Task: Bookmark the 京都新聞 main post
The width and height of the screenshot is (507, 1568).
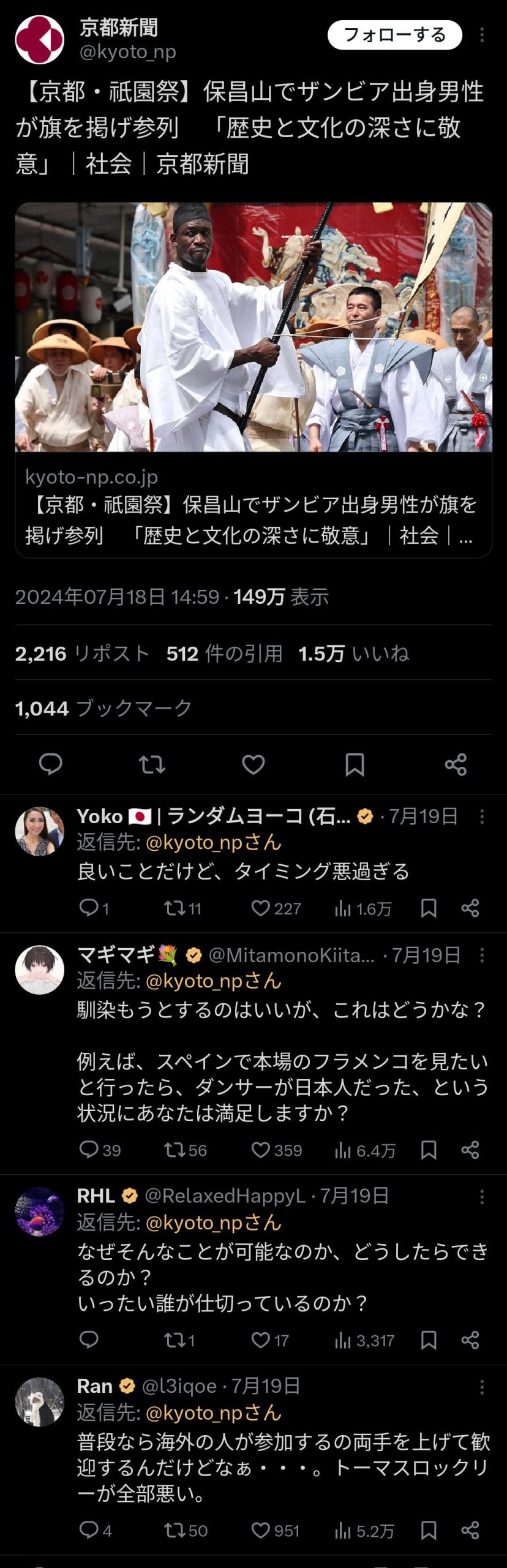Action: pyautogui.click(x=355, y=764)
